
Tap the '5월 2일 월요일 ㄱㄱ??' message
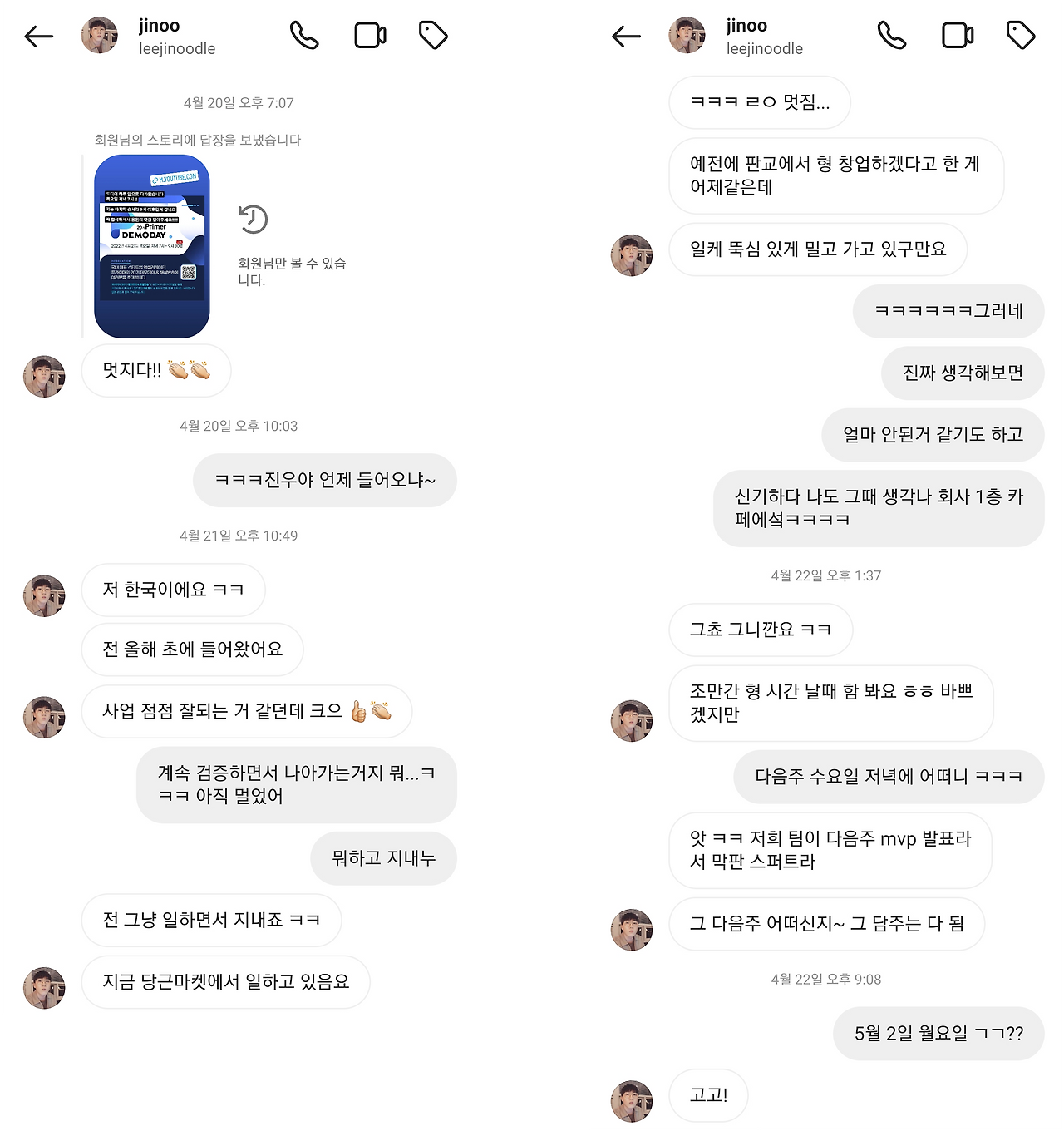[x=938, y=1034]
